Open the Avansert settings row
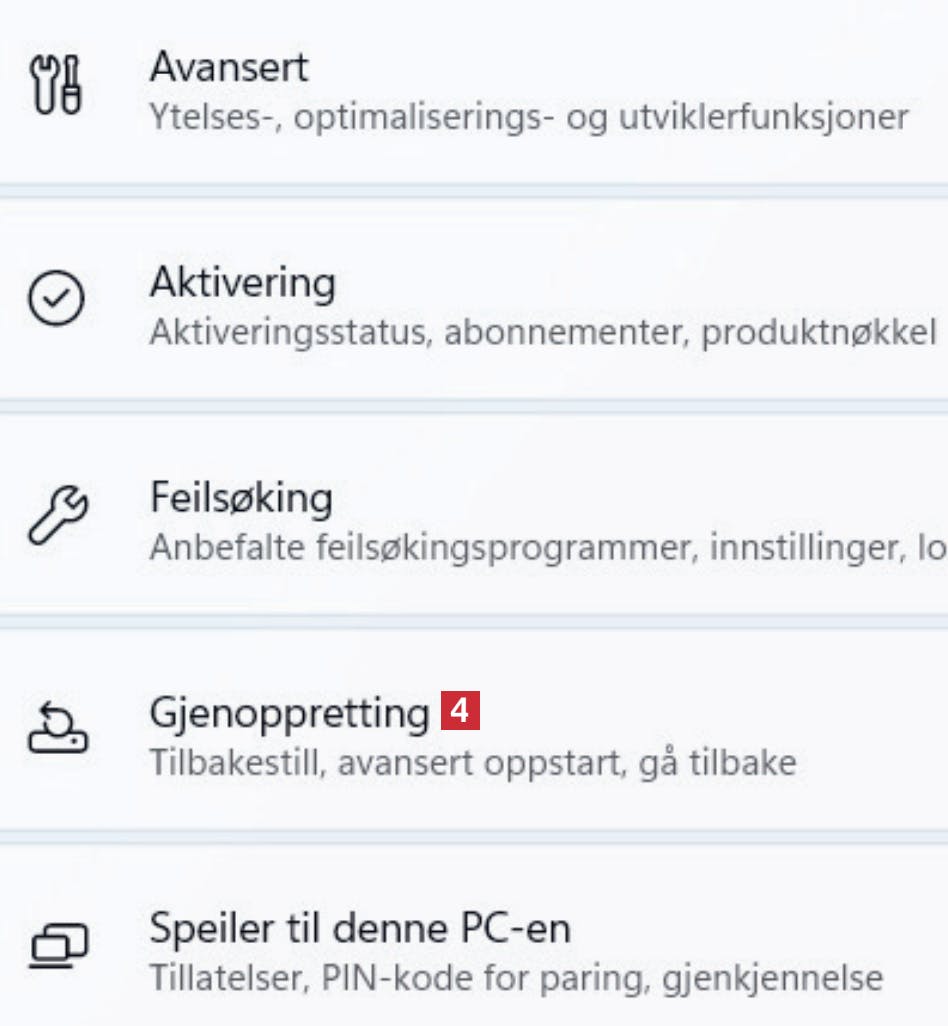Viewport: 948px width, 1026px height. point(228,68)
